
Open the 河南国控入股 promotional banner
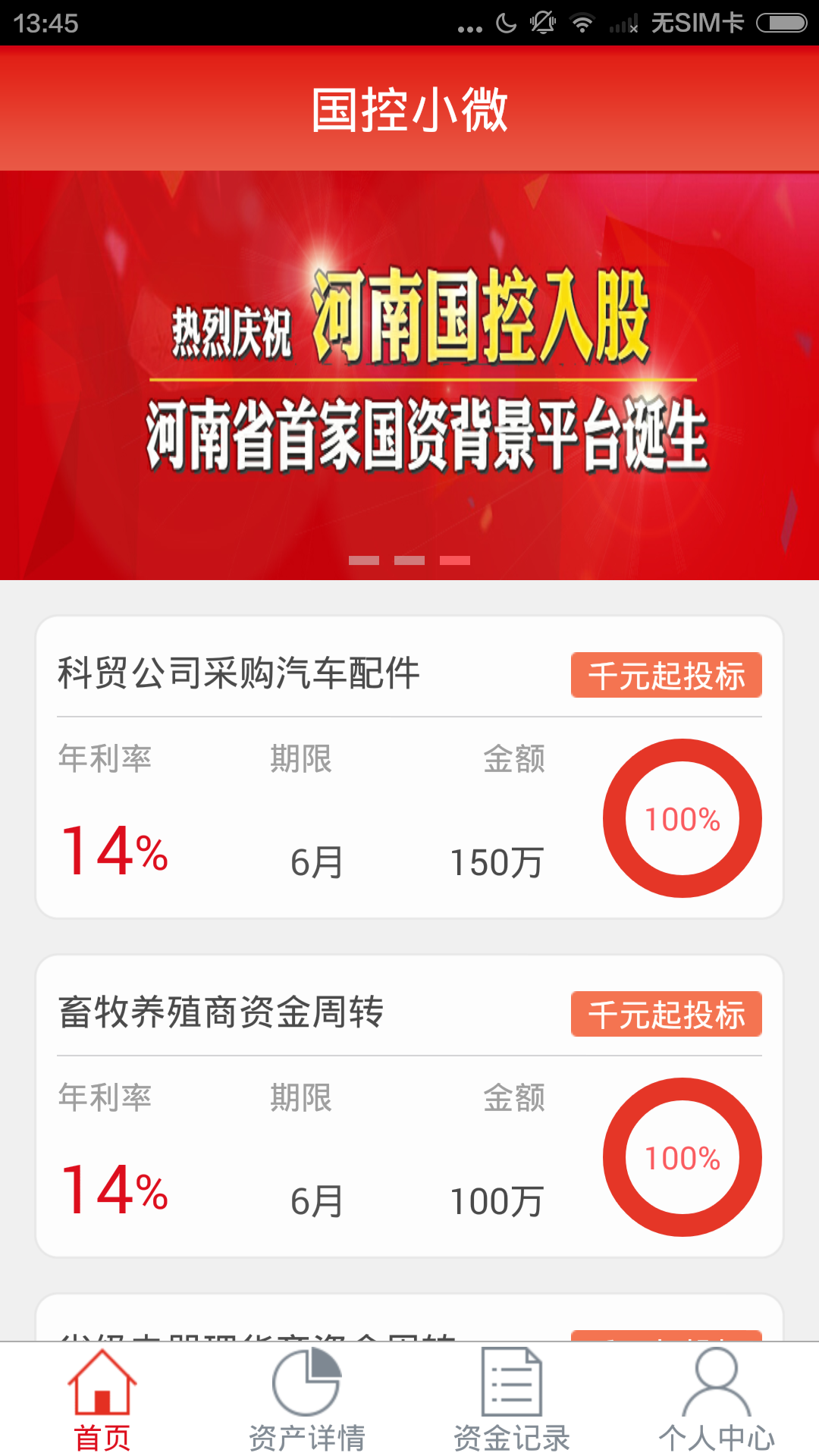(409, 372)
